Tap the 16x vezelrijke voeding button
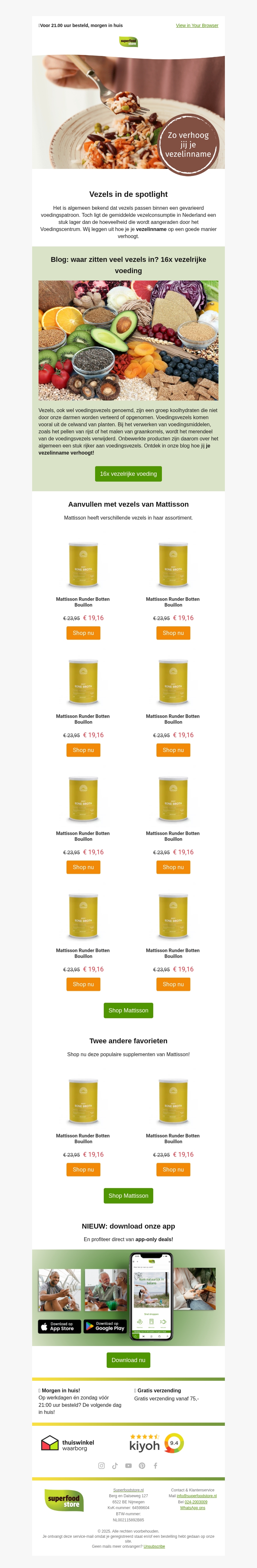The image size is (257, 1568). (128, 474)
